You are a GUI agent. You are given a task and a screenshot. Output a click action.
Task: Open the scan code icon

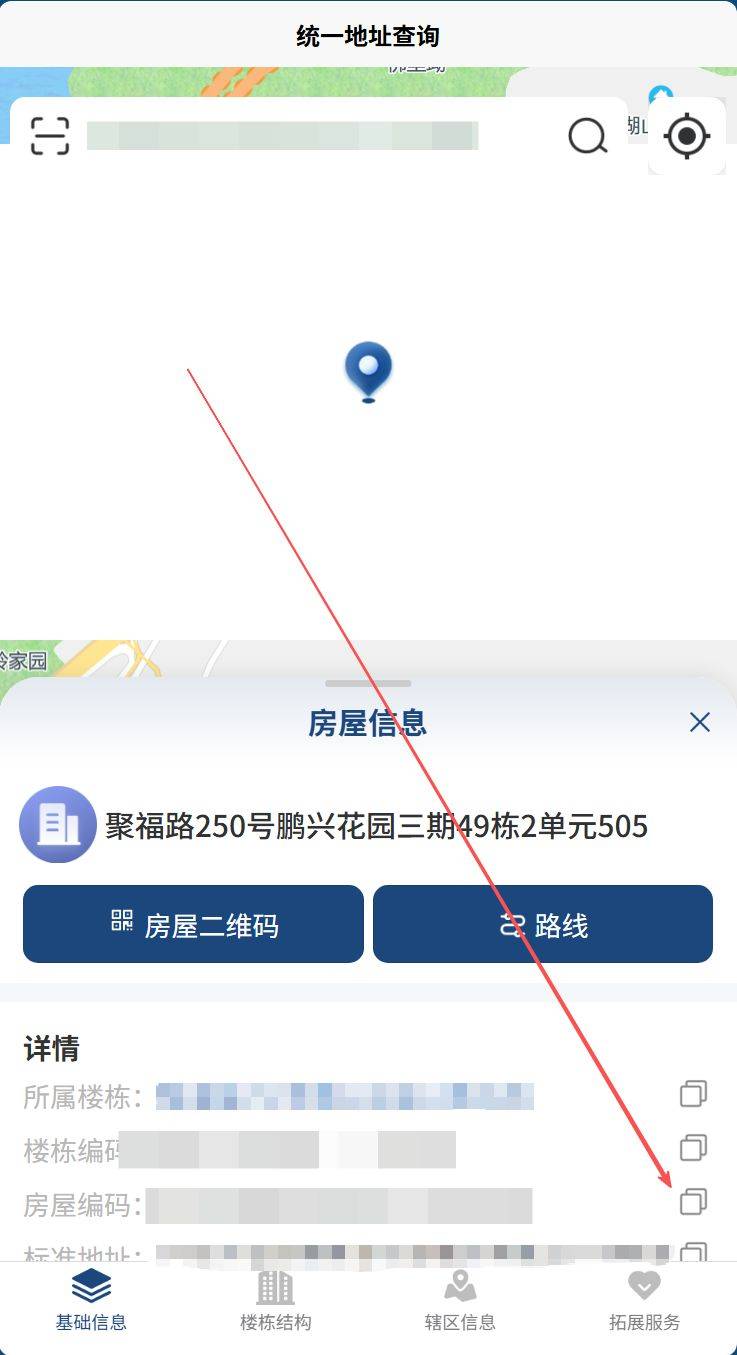pos(50,136)
